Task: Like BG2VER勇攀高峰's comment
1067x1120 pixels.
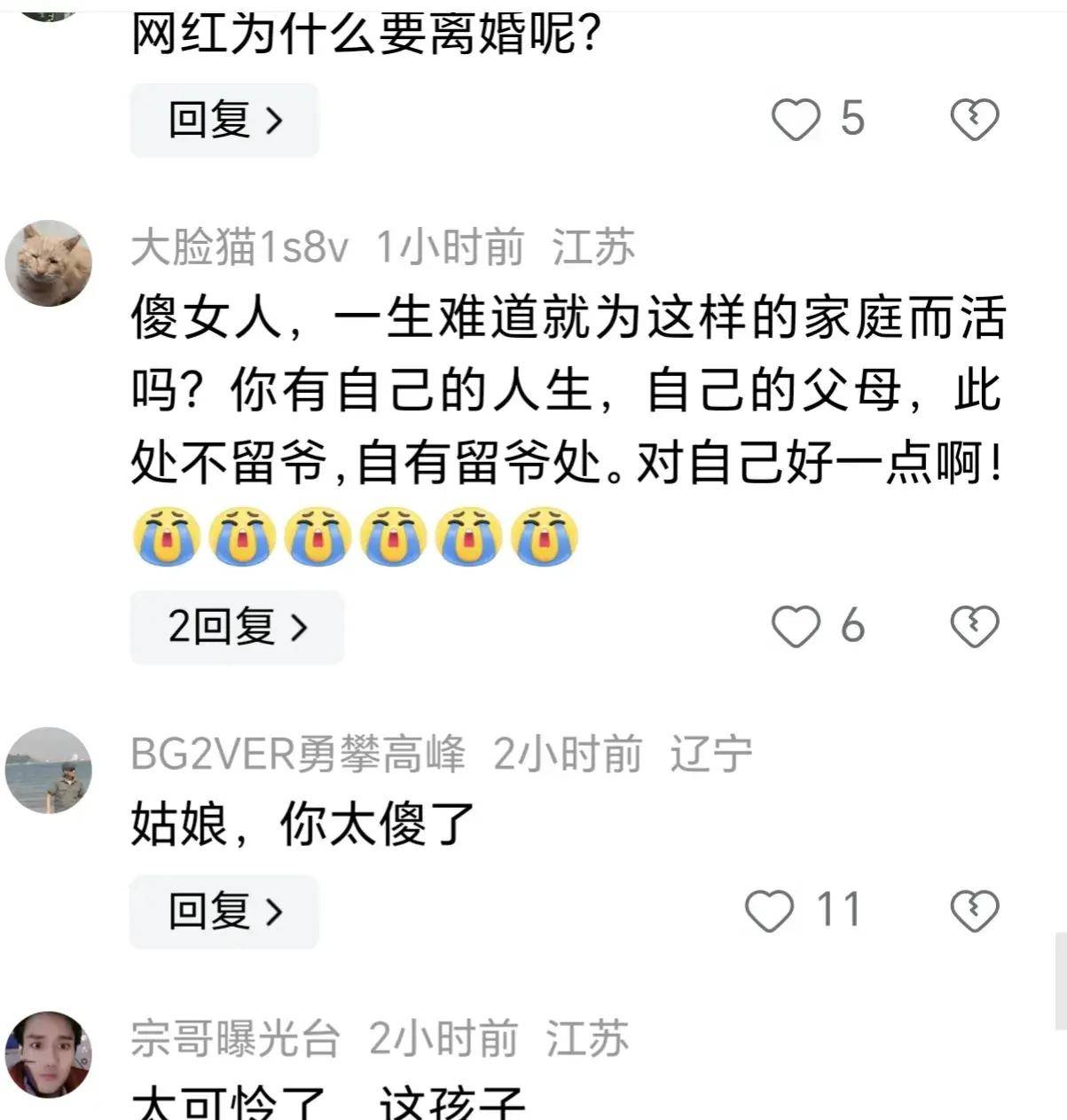Action: click(769, 912)
